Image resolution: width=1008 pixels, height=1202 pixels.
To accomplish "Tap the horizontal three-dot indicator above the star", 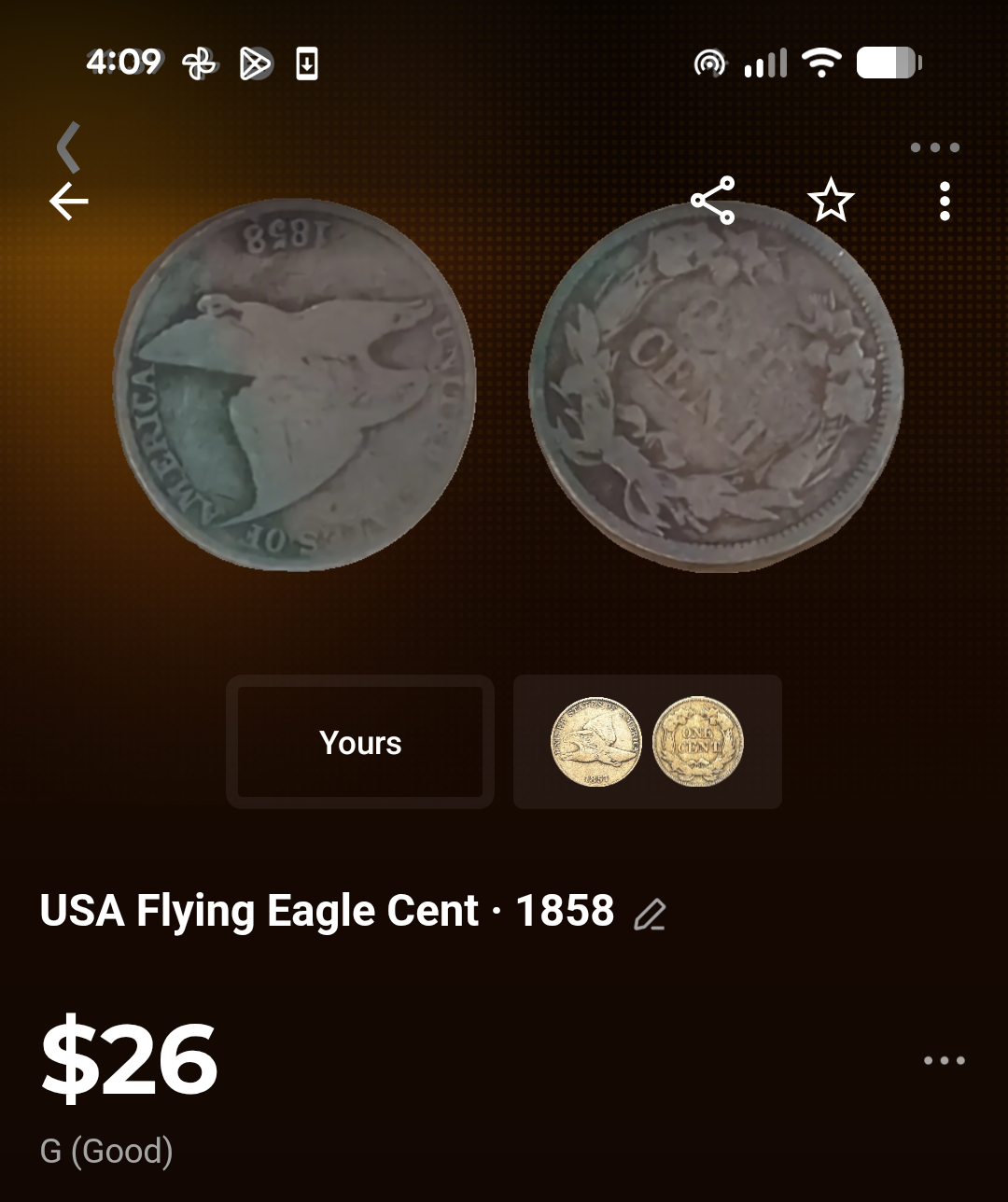I will click(x=934, y=147).
